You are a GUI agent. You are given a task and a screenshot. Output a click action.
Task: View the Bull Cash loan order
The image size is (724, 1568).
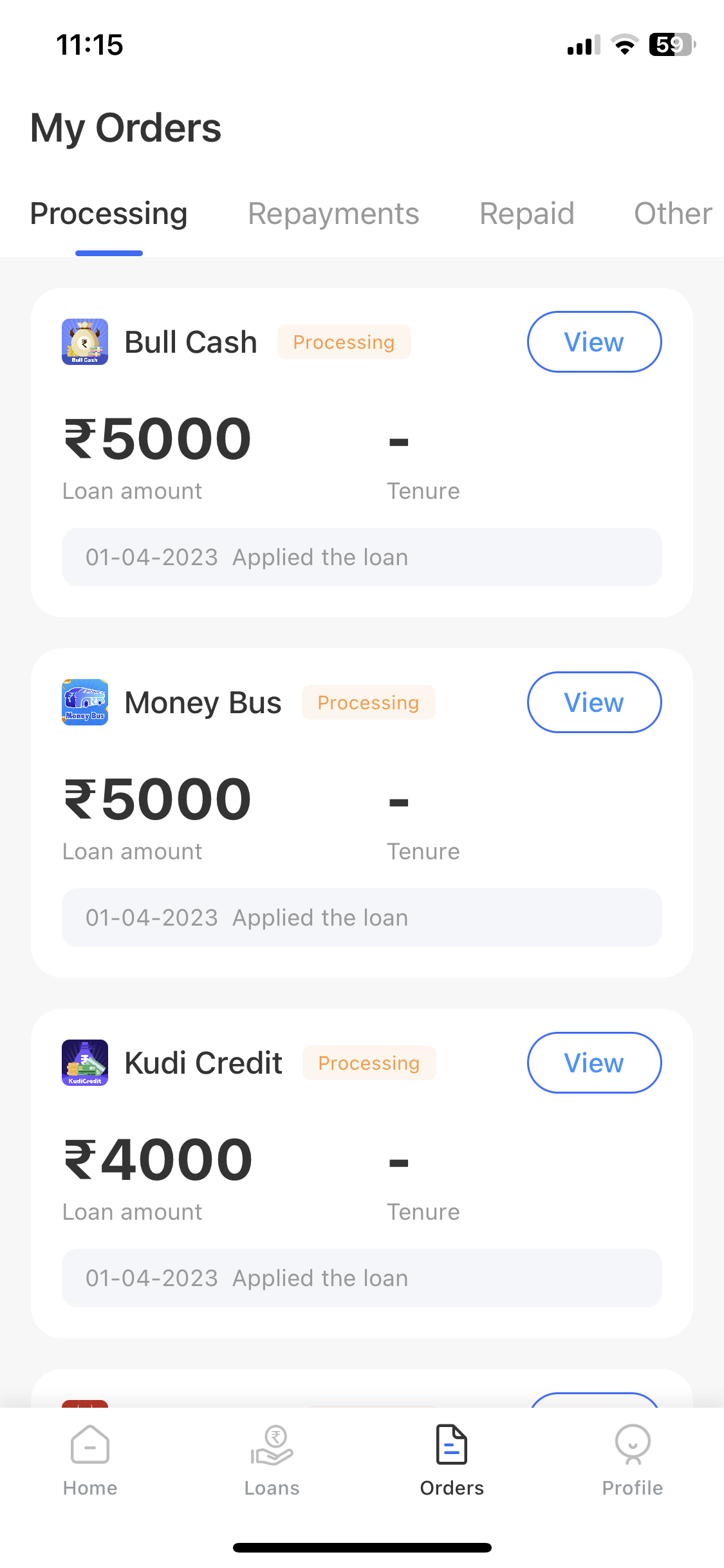(x=593, y=342)
